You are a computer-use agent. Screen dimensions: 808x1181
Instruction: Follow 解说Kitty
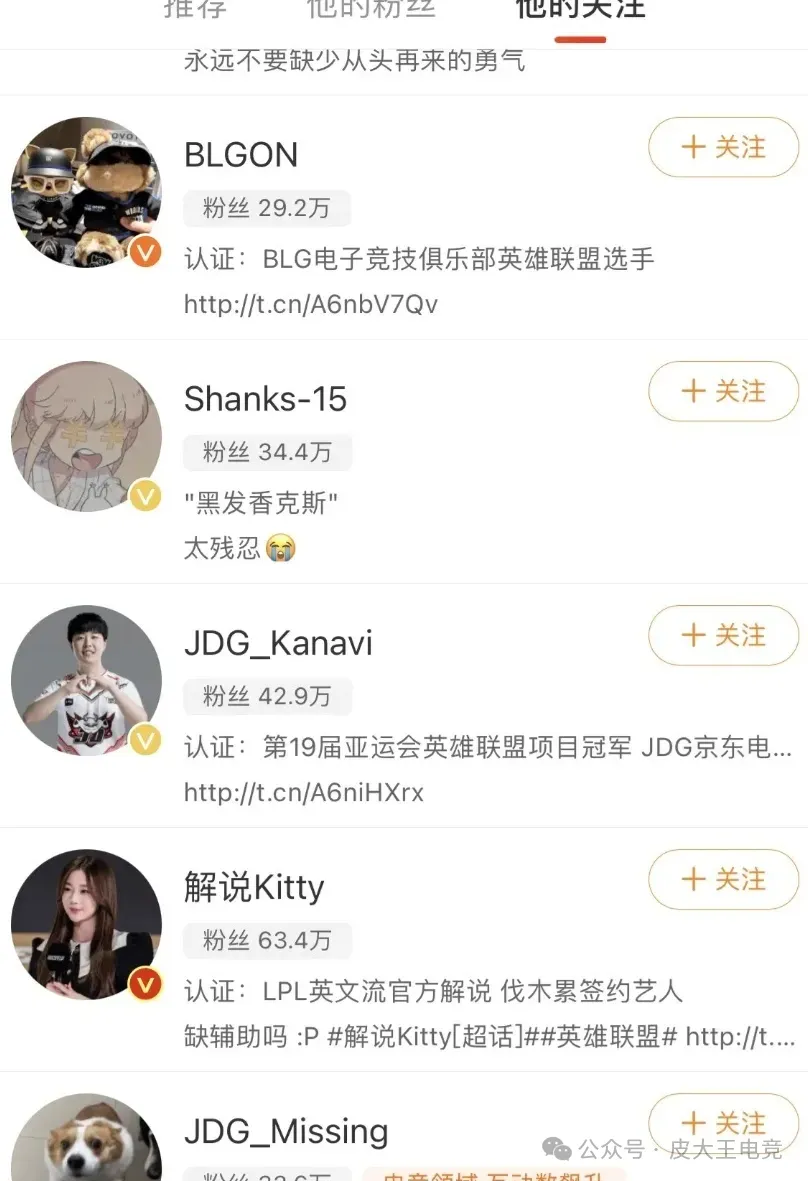(723, 880)
